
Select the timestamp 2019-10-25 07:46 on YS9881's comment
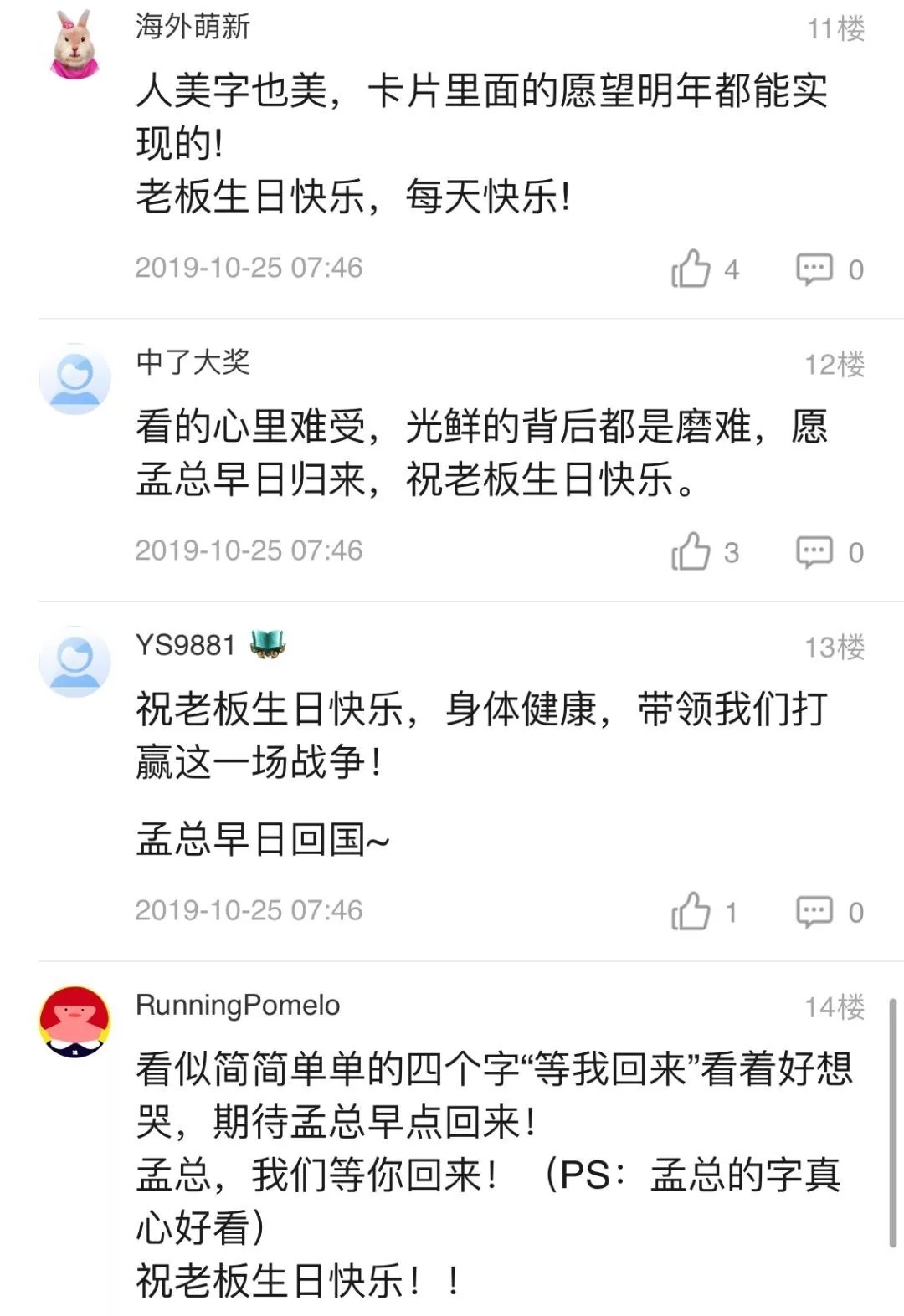(x=249, y=910)
